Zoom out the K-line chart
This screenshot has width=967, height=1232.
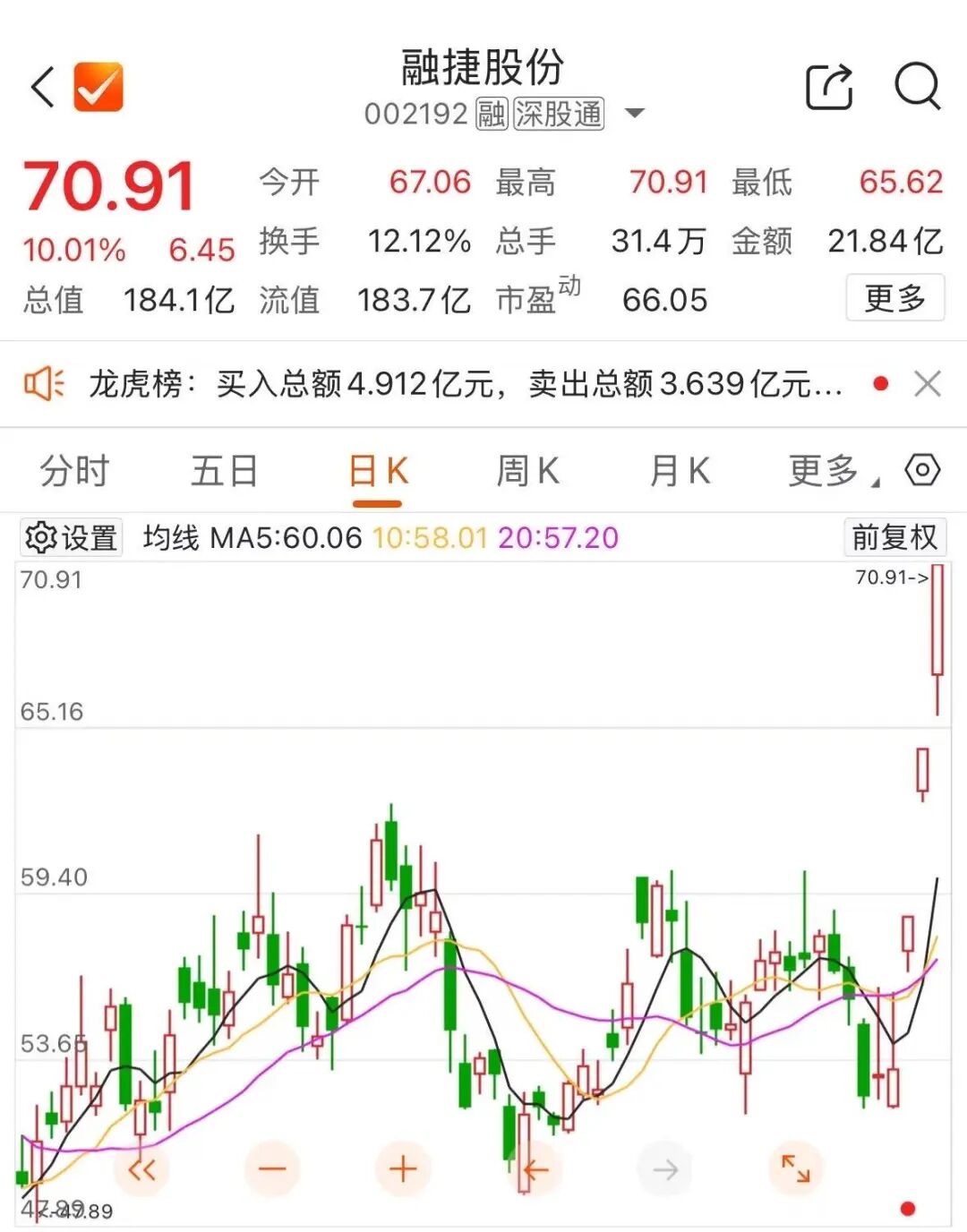coord(271,1169)
